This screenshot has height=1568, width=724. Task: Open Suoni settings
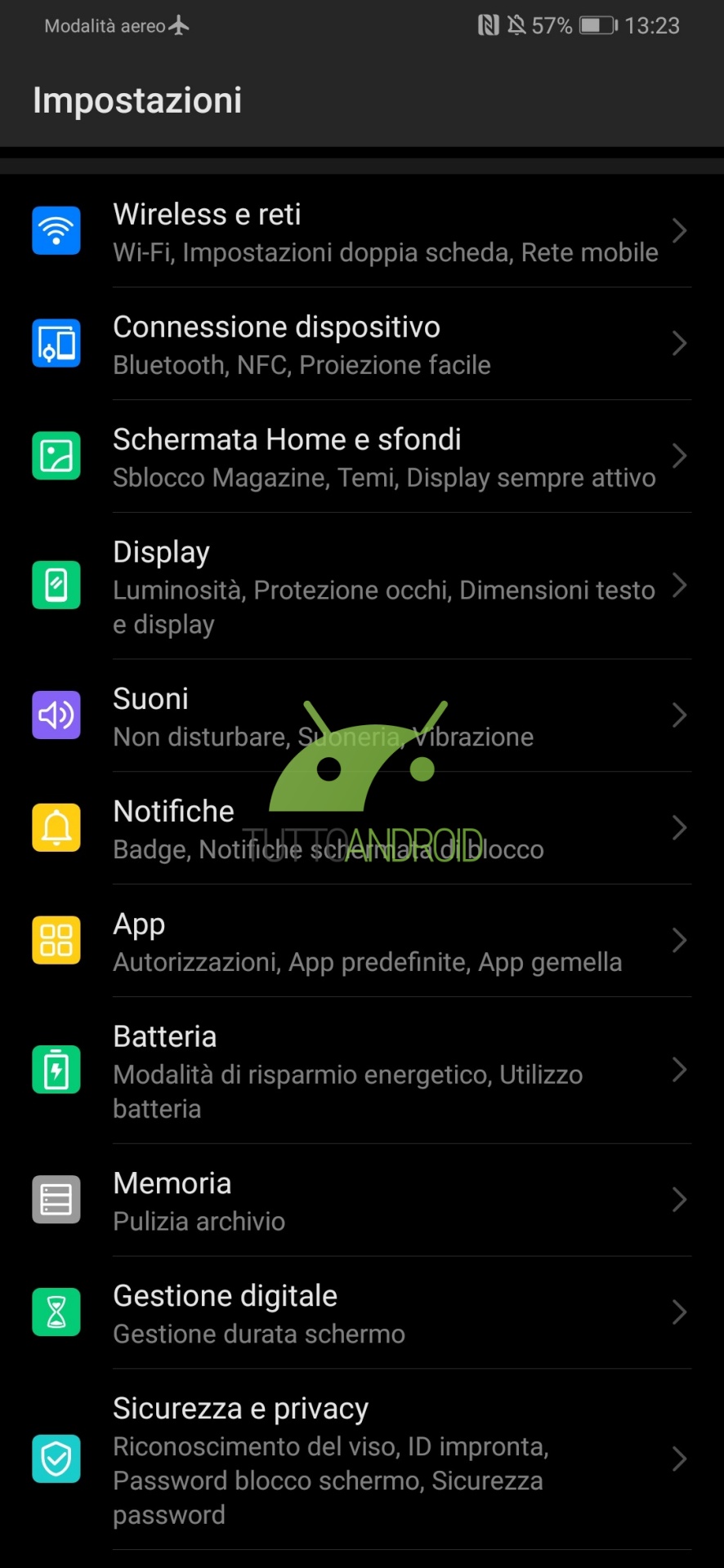[x=362, y=715]
